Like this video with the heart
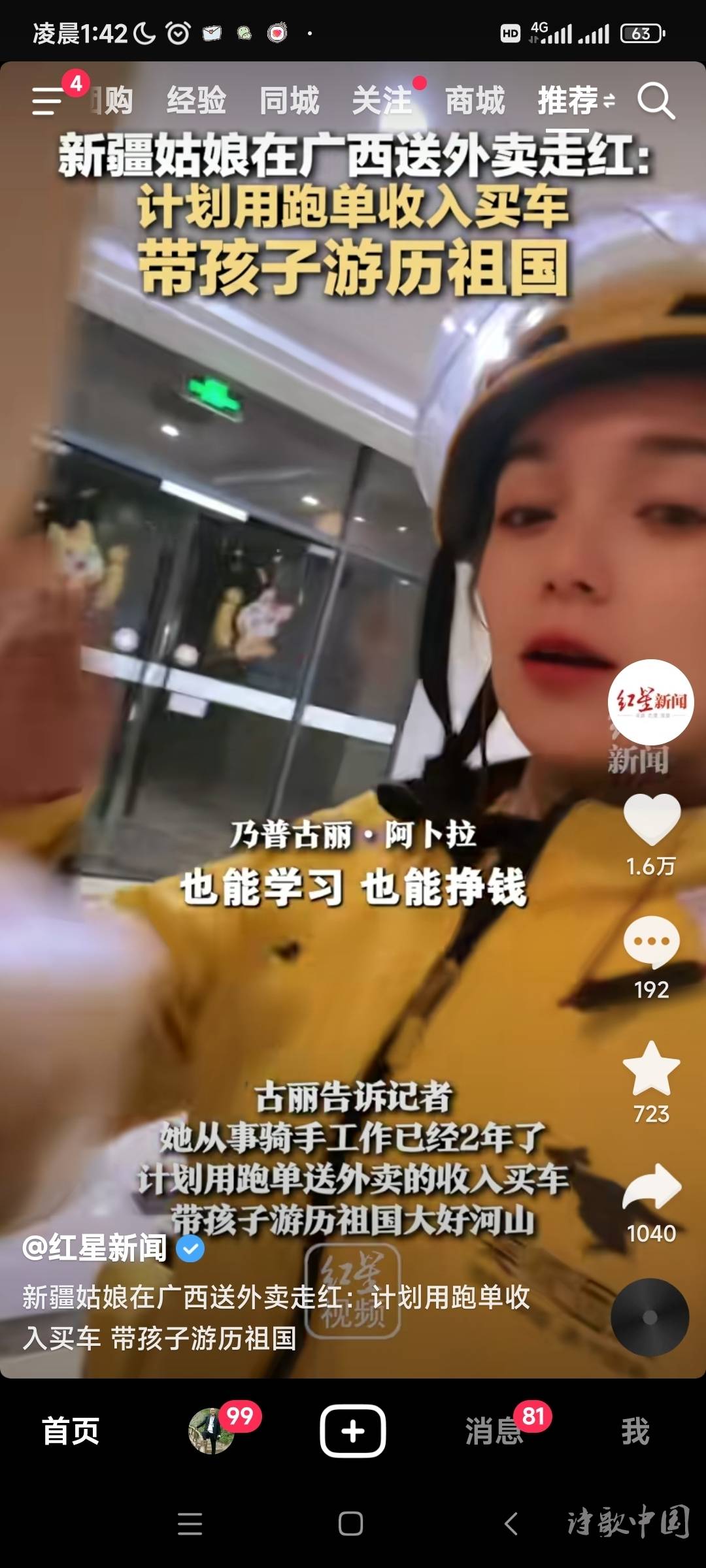 click(x=652, y=819)
